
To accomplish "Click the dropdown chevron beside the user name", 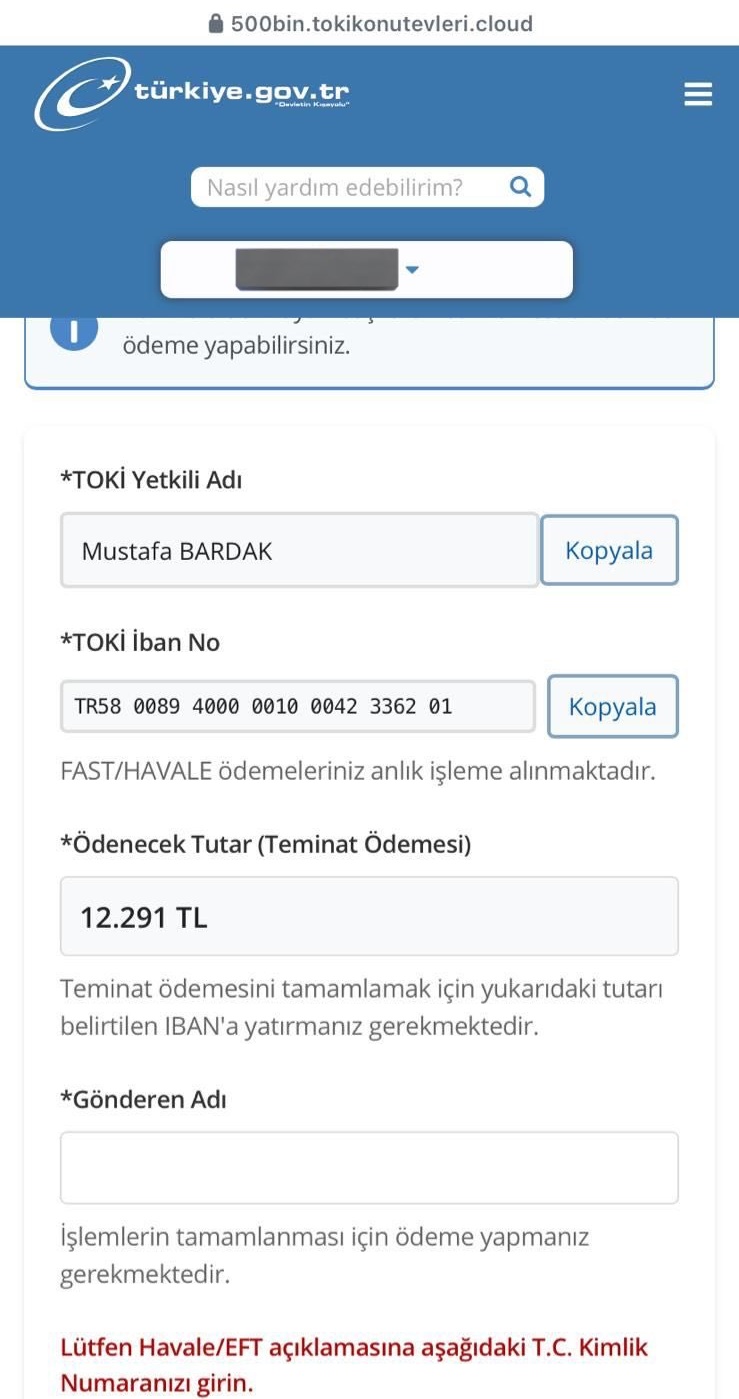I will (x=412, y=268).
